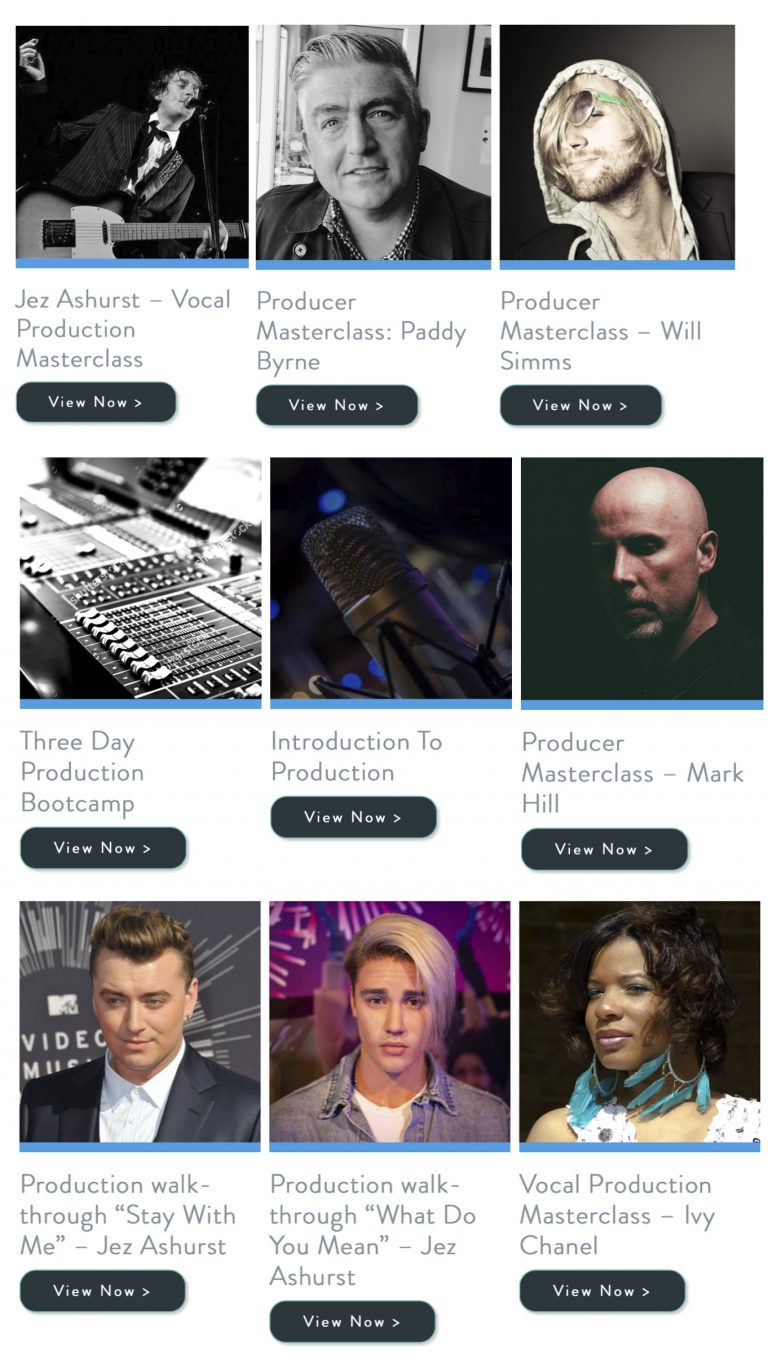Tap View Now under Jez Ashurst Vocal Production Masterclass
The width and height of the screenshot is (768, 1363).
96,402
